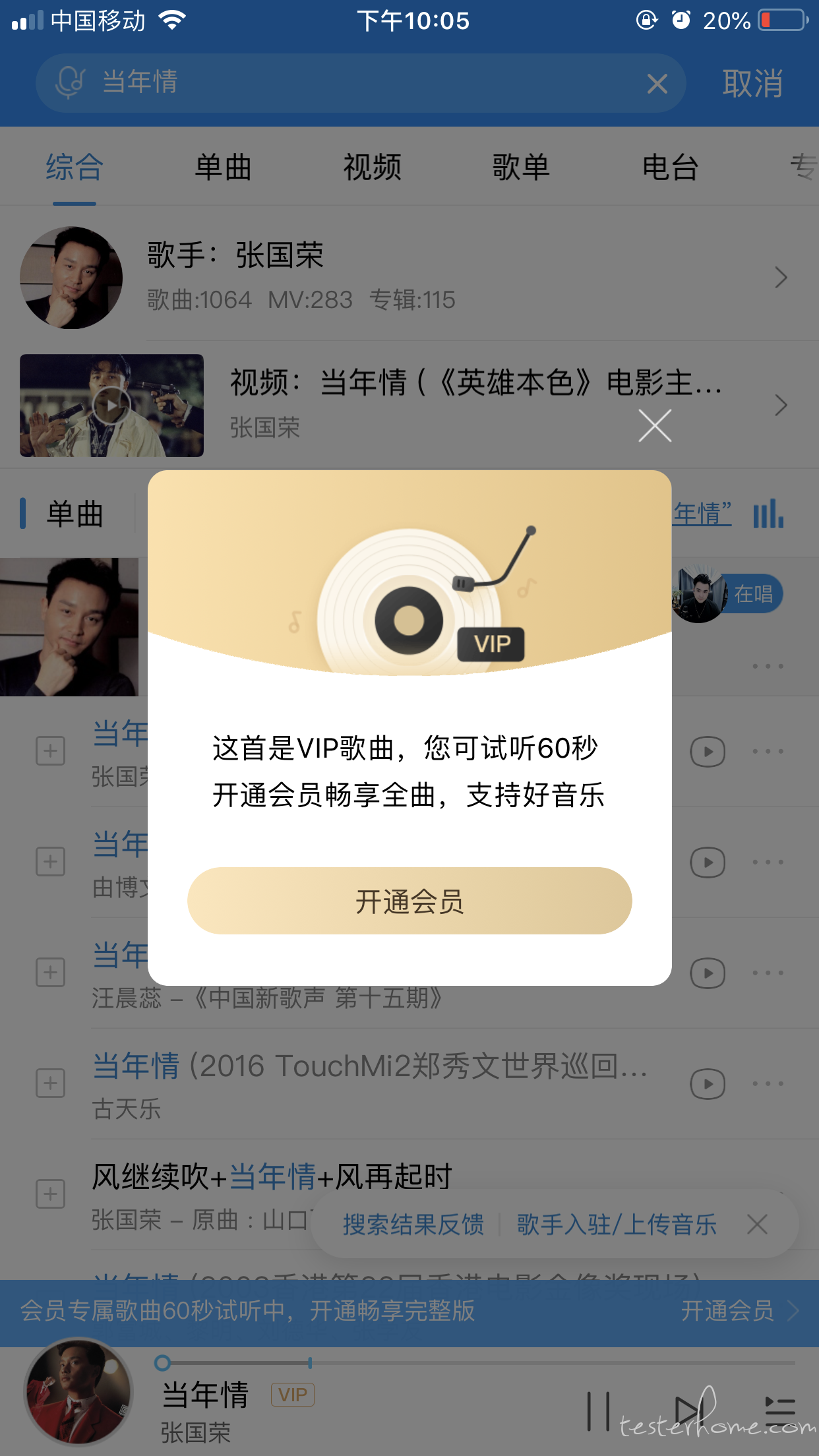The image size is (819, 1456).
Task: Tap 开通会员 button in the VIP dialog
Action: click(409, 901)
